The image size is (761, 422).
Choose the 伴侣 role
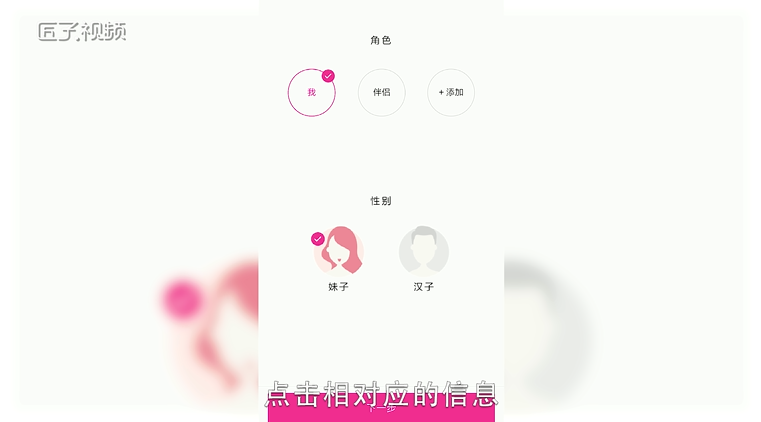coord(381,93)
